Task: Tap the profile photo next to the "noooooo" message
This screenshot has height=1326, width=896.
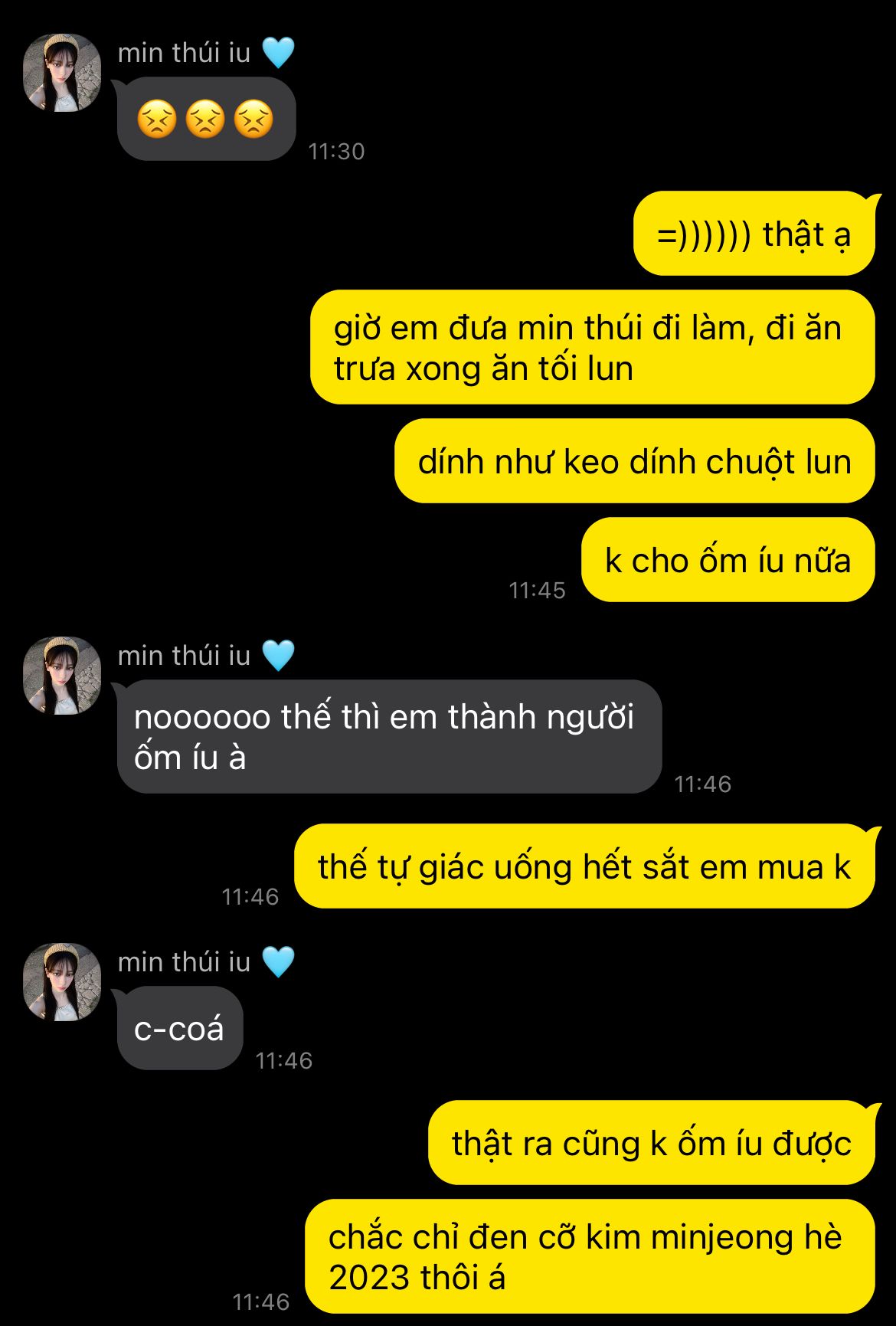Action: tap(62, 676)
